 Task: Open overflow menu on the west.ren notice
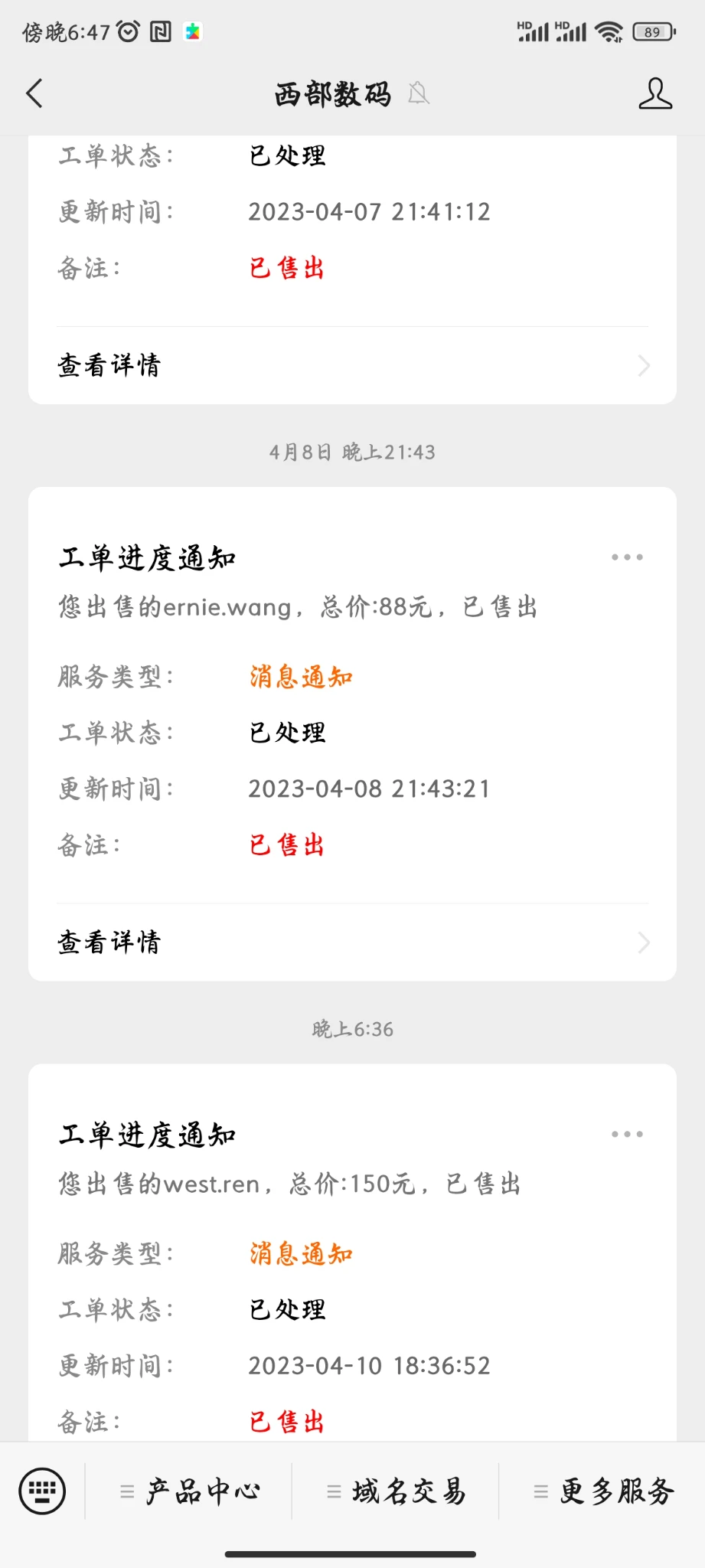(x=627, y=1134)
